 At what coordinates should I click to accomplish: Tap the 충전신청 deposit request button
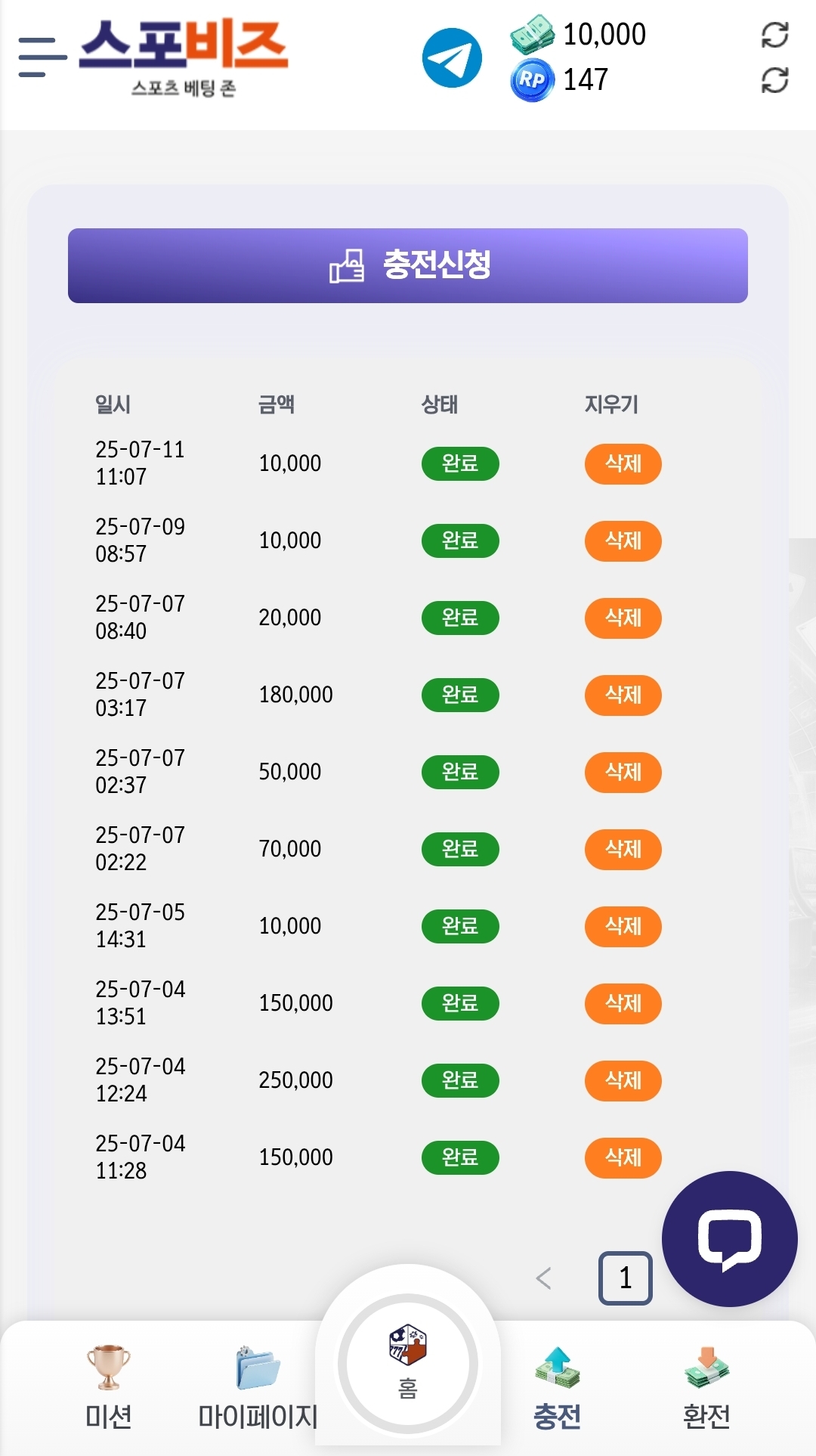(408, 265)
